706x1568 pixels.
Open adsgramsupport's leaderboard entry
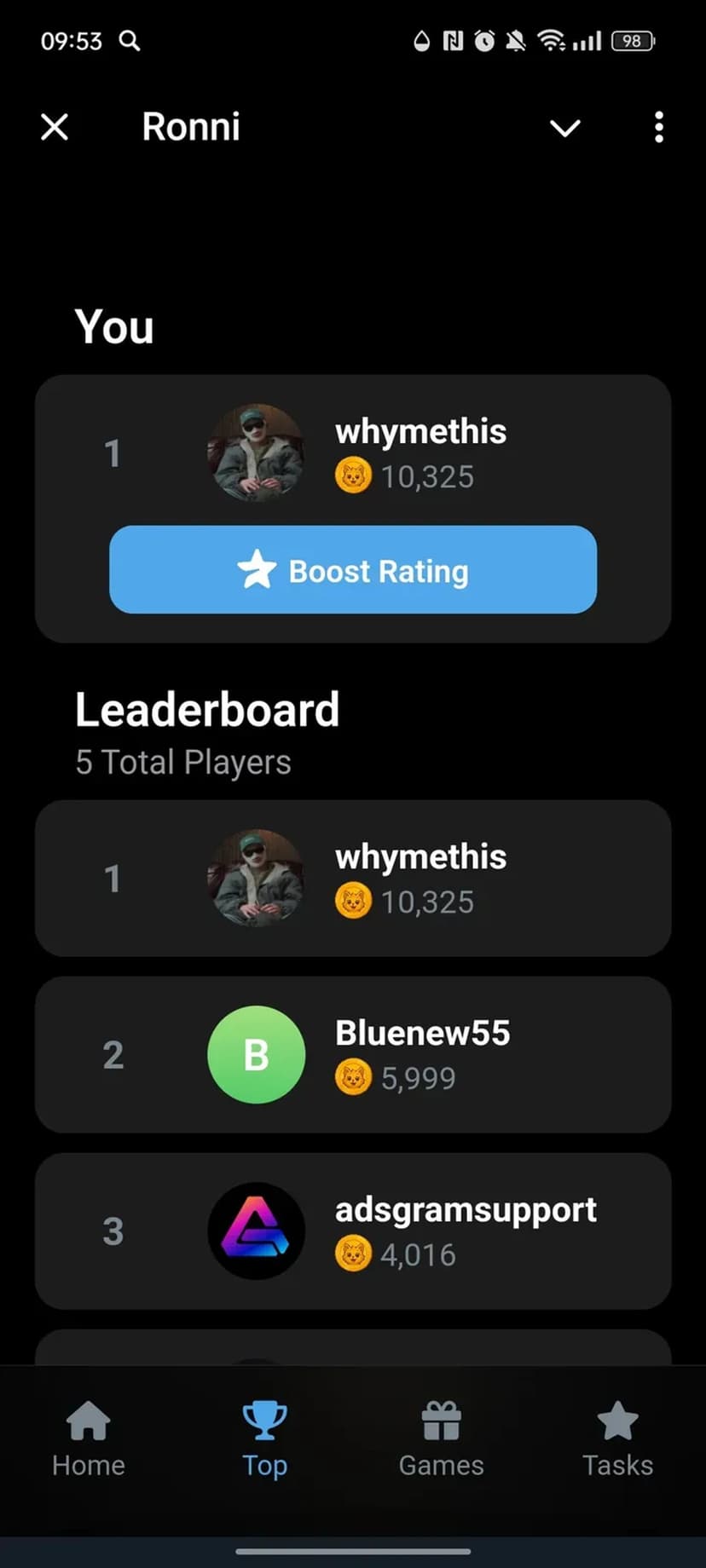(353, 1231)
